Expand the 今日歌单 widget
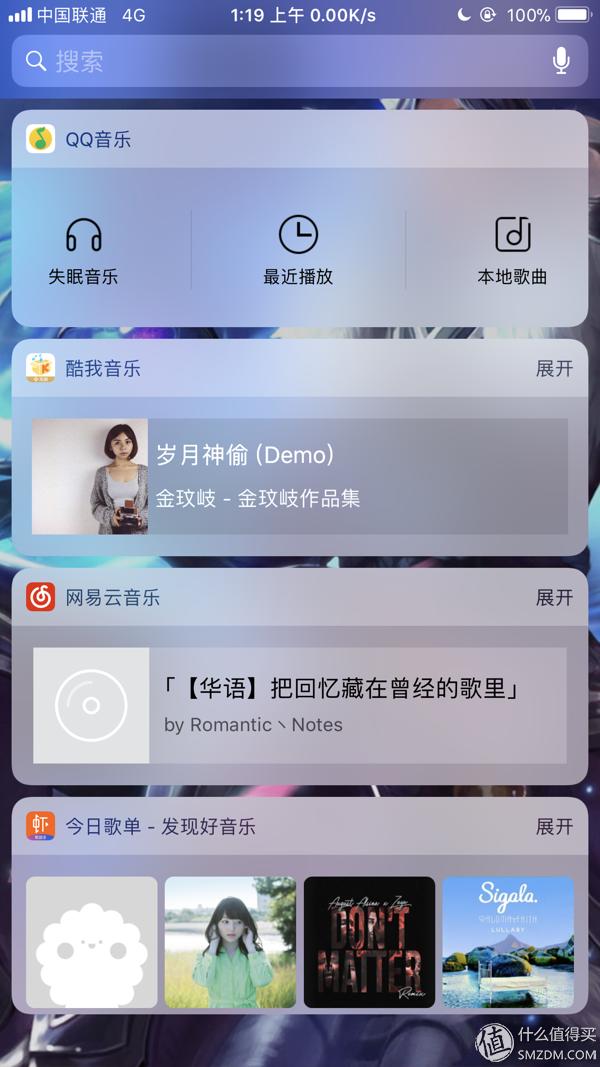Screen dimensions: 600x1067 coord(554,827)
